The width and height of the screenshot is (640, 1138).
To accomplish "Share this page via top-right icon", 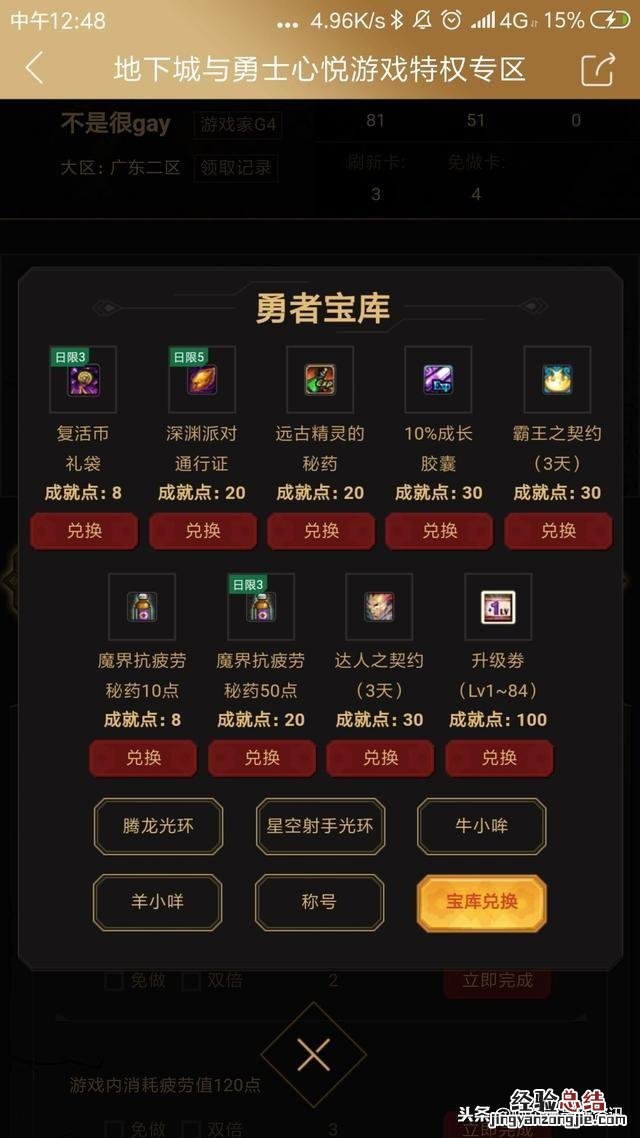I will [x=597, y=68].
